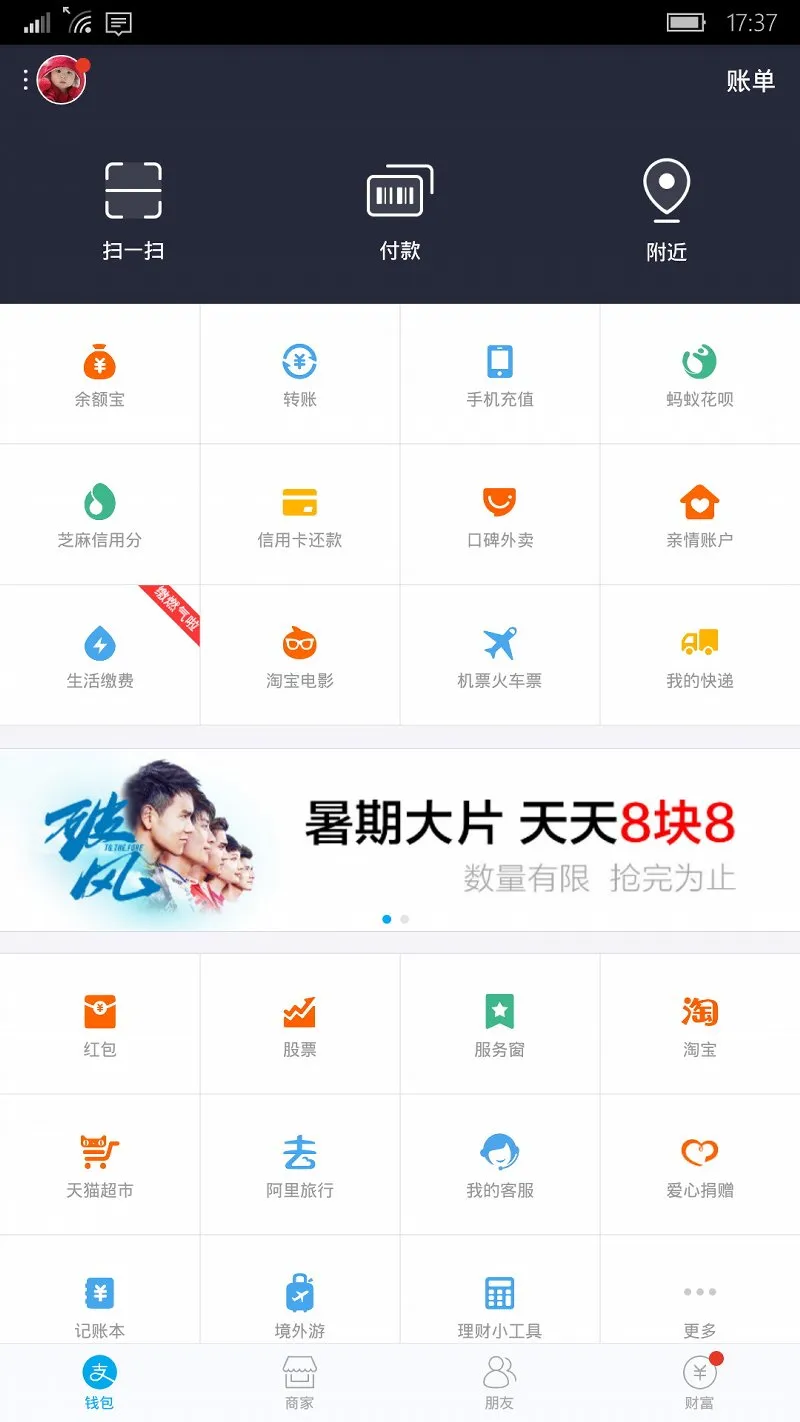Open 信用卡还款 repayment
Viewport: 800px width, 1422px height.
pos(300,515)
